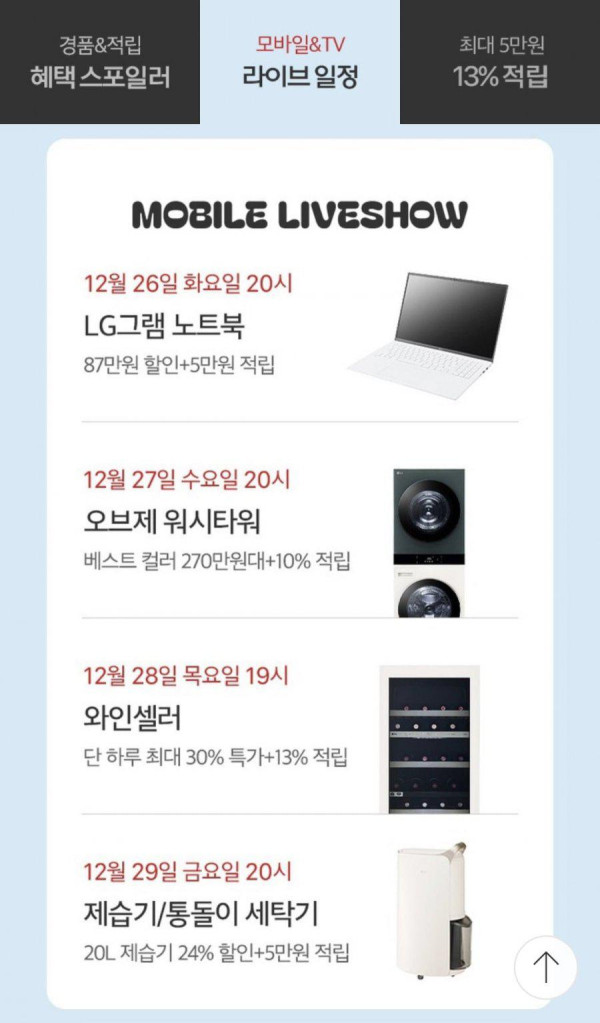The width and height of the screenshot is (600, 1023).
Task: Open the 13% 적립 tab
Action: 500,62
